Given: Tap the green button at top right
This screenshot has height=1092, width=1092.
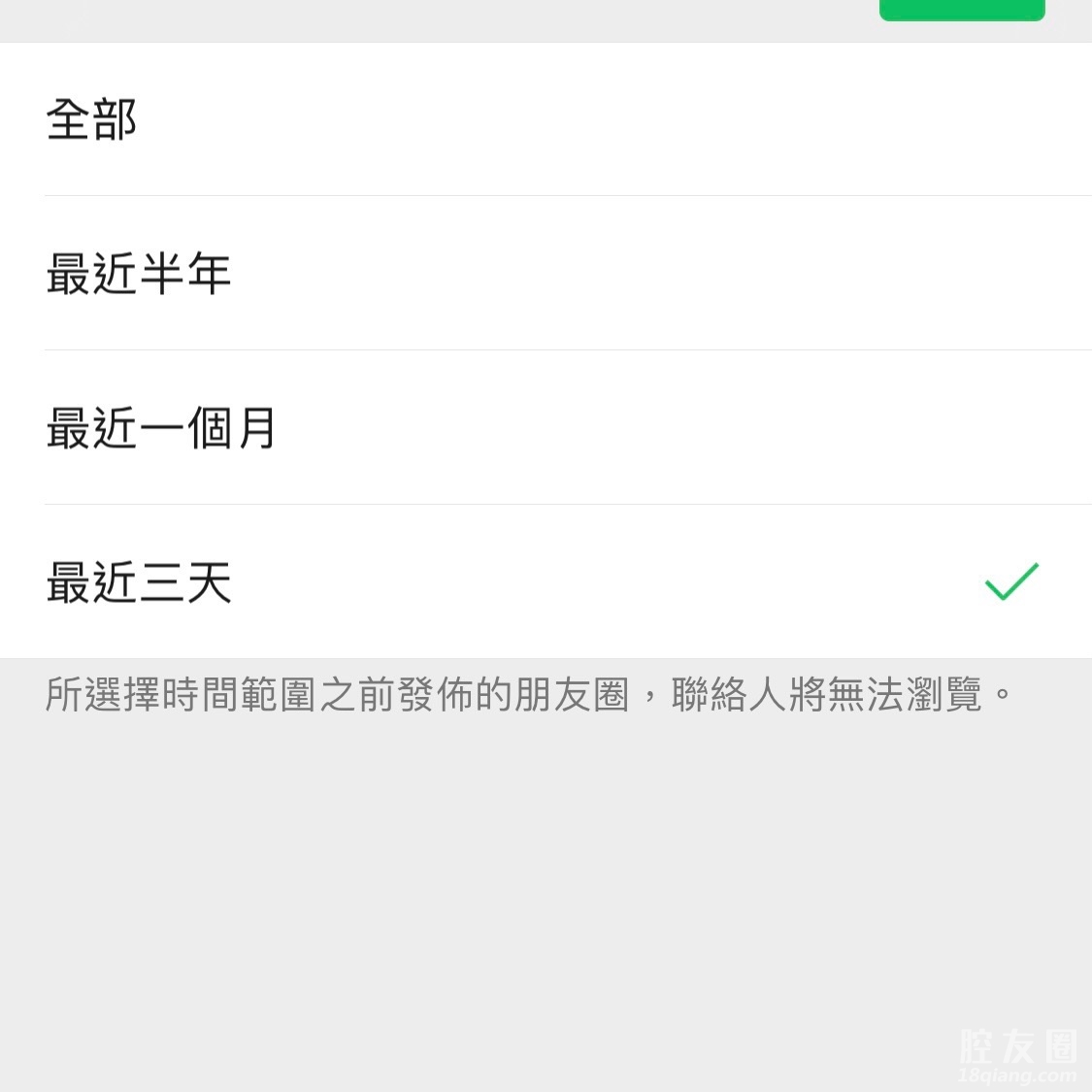Looking at the screenshot, I should click(x=961, y=9).
